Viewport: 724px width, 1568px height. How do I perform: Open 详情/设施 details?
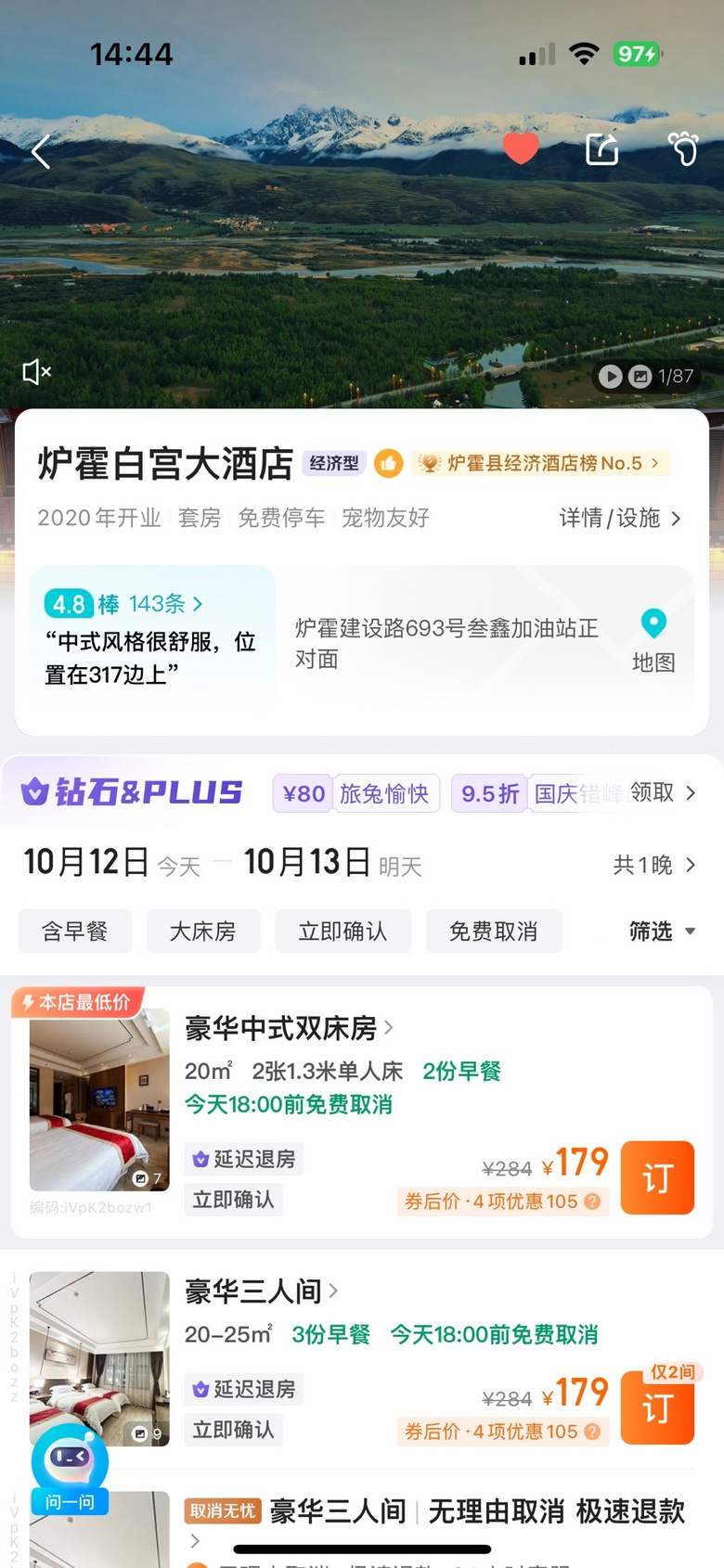click(620, 518)
